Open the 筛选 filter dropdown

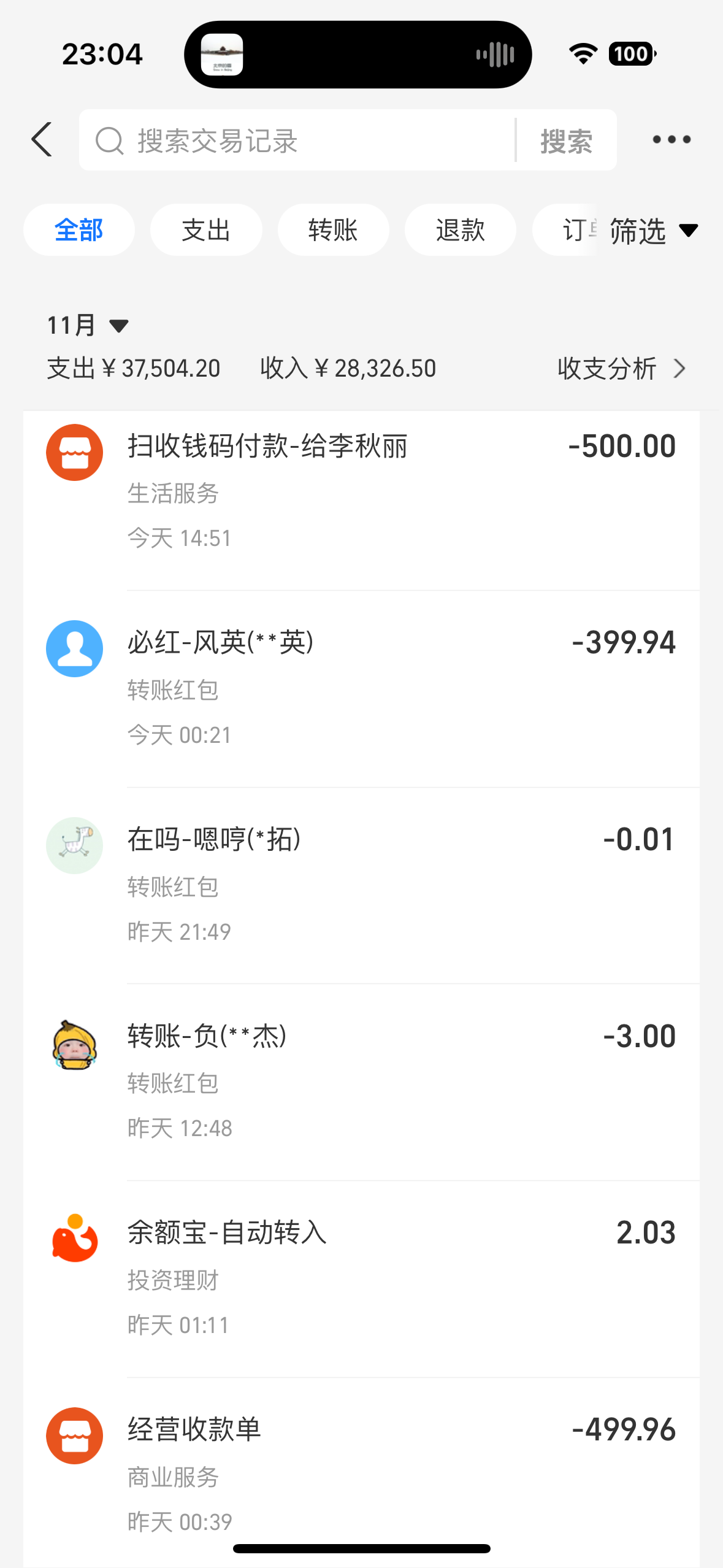[653, 231]
